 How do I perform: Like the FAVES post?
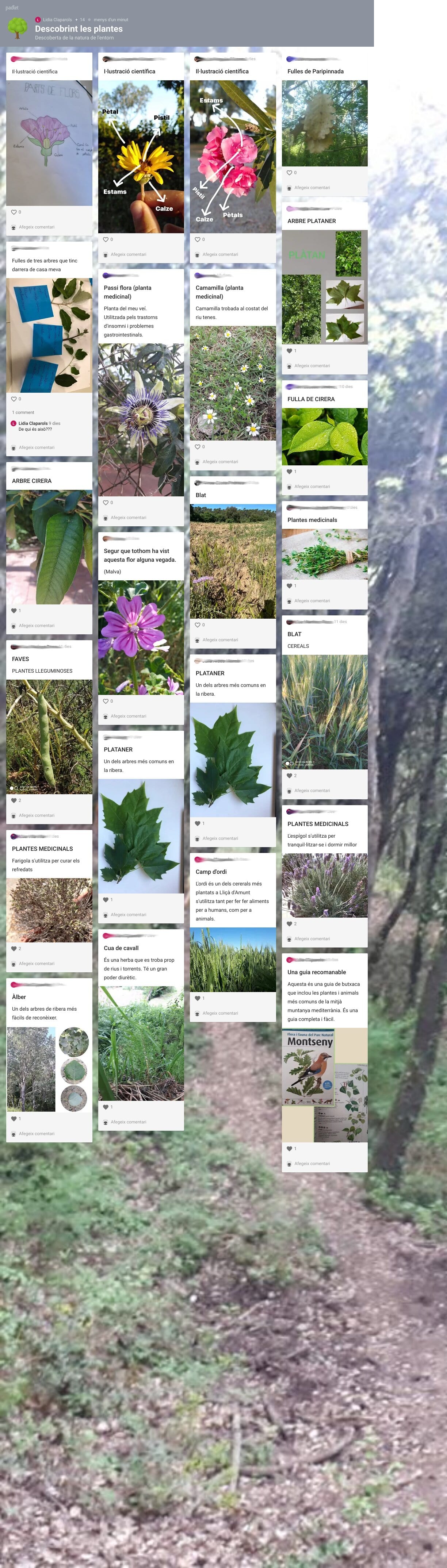coord(14,800)
